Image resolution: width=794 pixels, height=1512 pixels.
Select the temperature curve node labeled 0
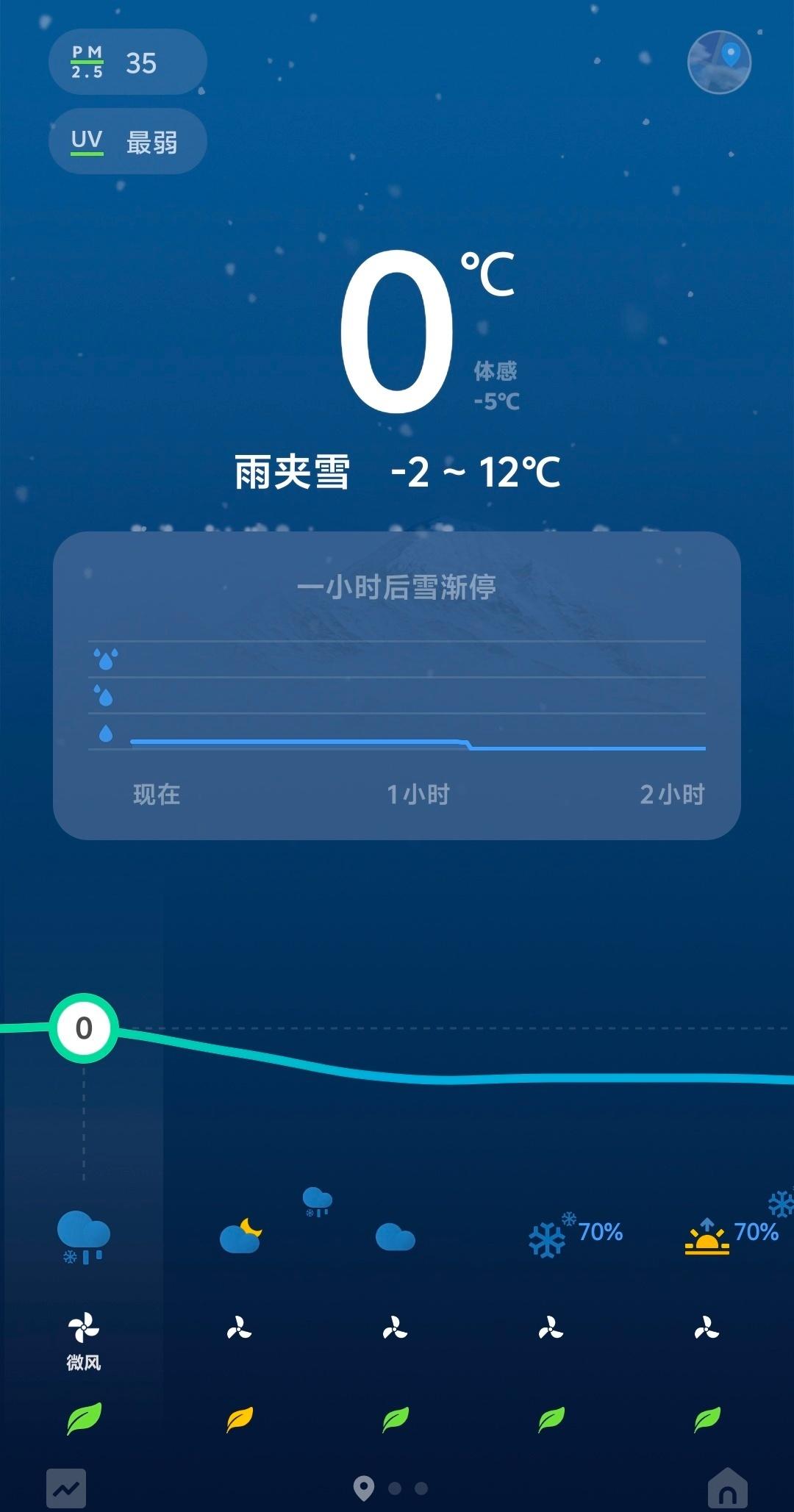coord(84,1028)
